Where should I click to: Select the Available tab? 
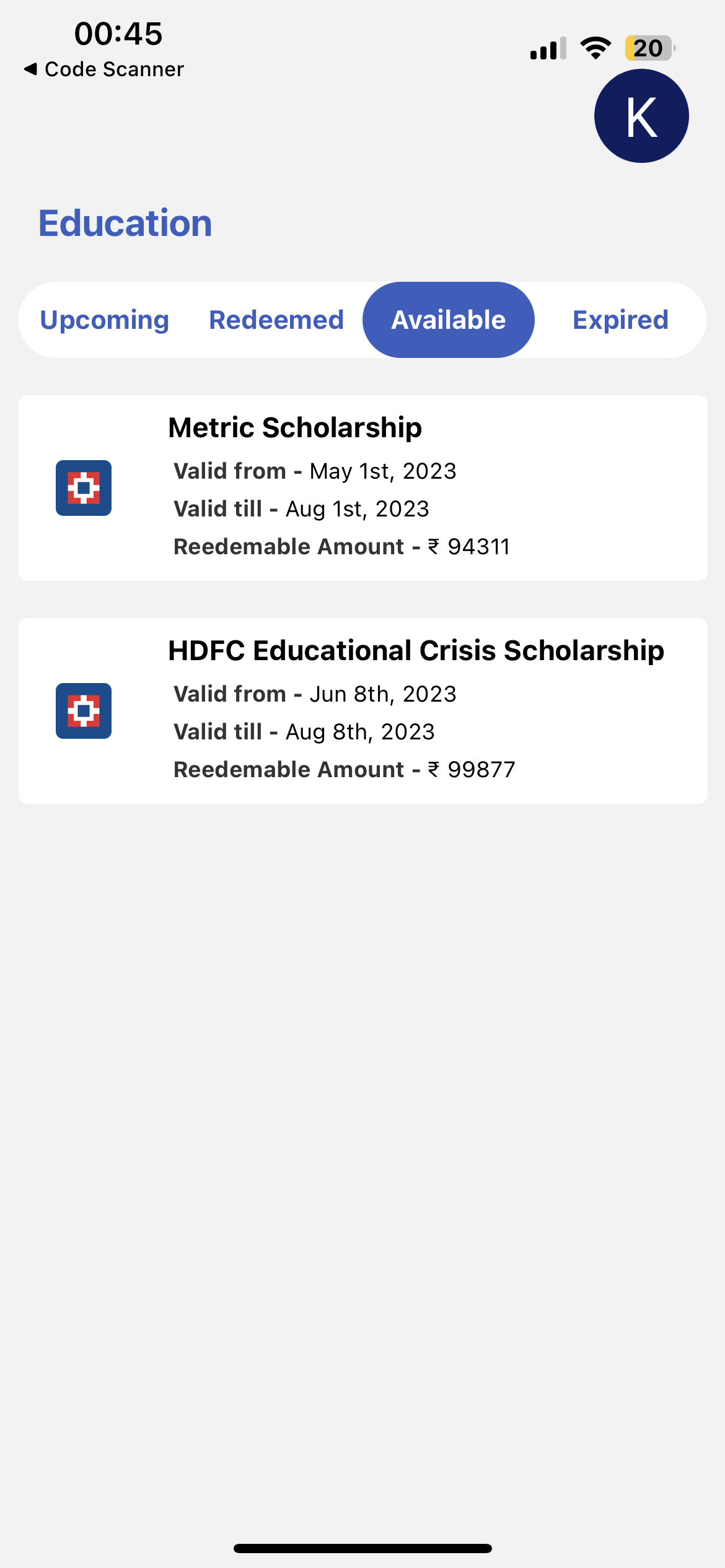(448, 320)
